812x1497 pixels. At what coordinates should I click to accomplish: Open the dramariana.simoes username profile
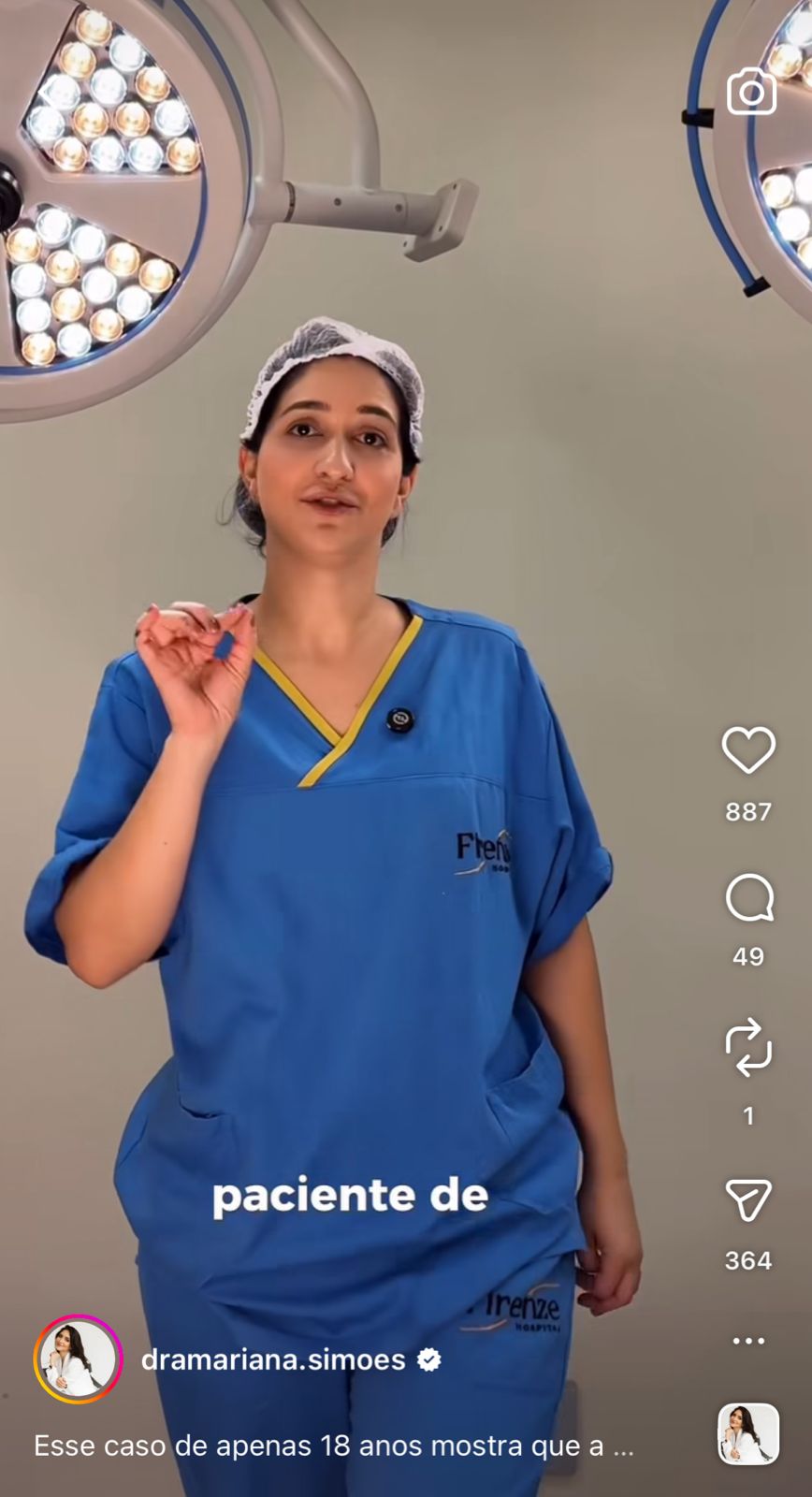[273, 1359]
